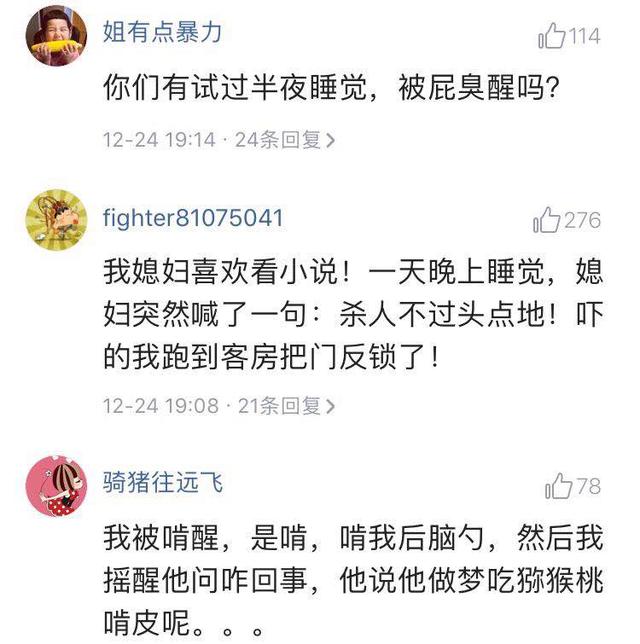Tap the username fighter81075041
The image size is (640, 644).
[193, 218]
